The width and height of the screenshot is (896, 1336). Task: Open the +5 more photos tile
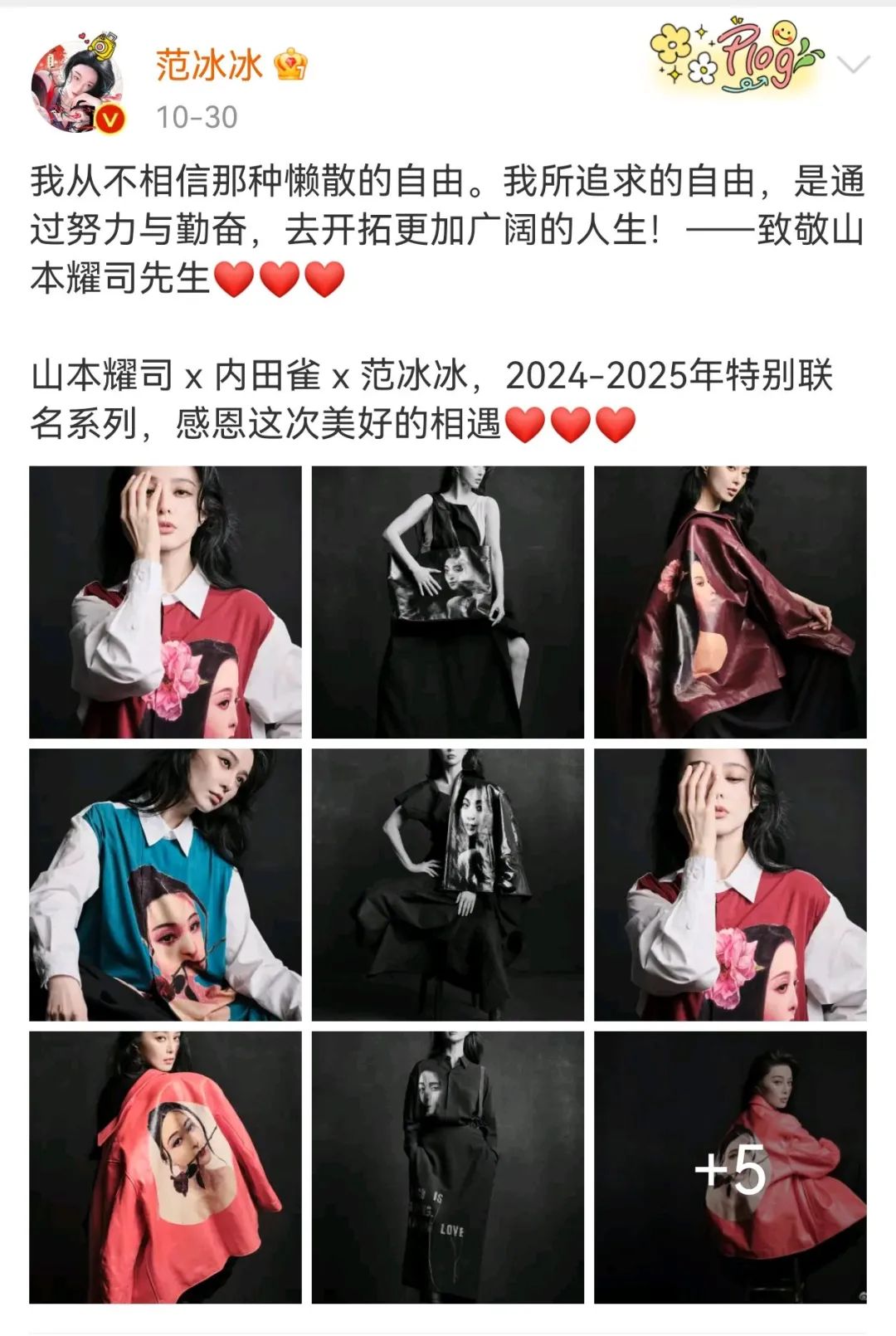click(730, 1167)
